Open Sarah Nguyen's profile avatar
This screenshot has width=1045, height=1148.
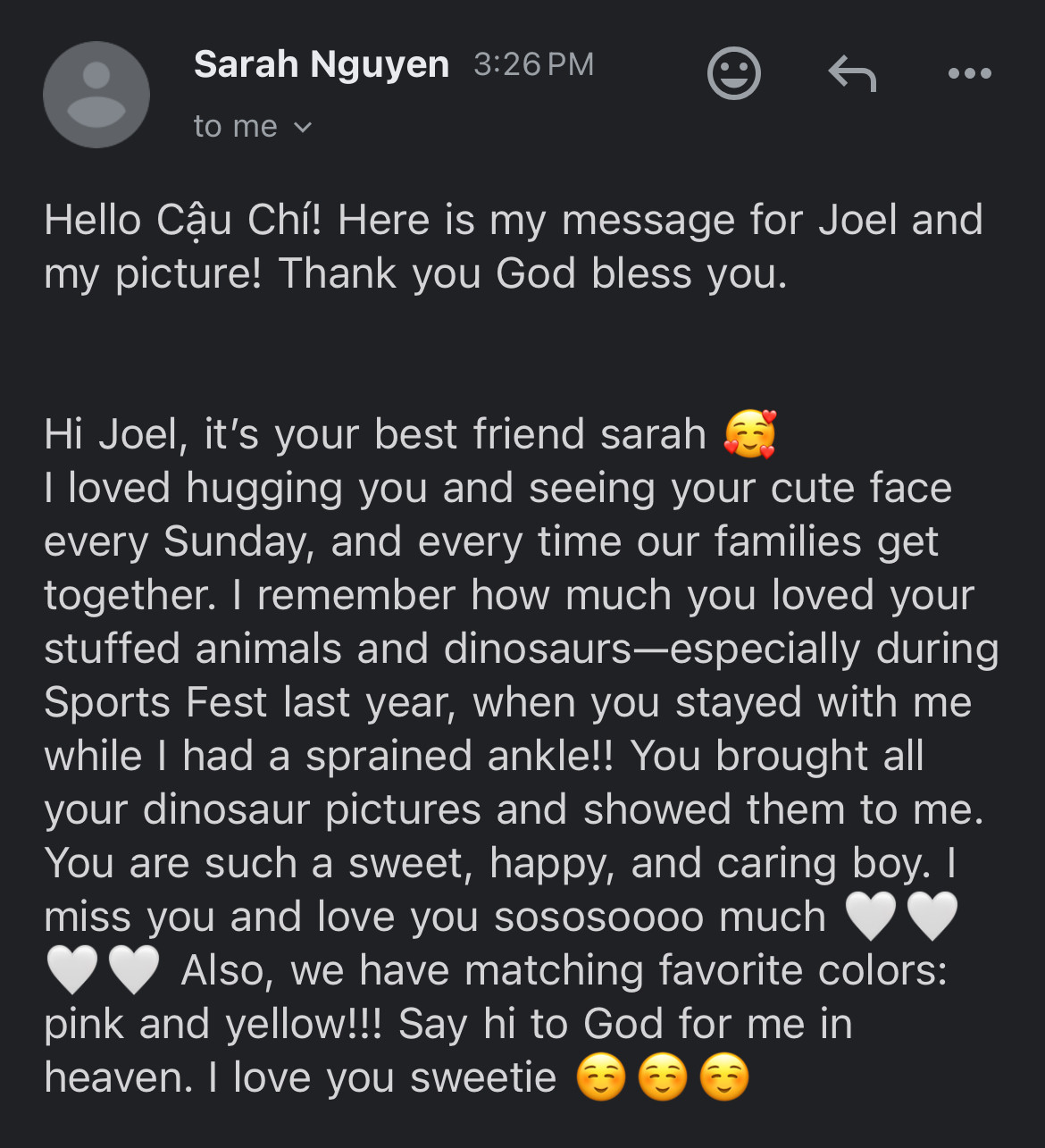coord(96,95)
